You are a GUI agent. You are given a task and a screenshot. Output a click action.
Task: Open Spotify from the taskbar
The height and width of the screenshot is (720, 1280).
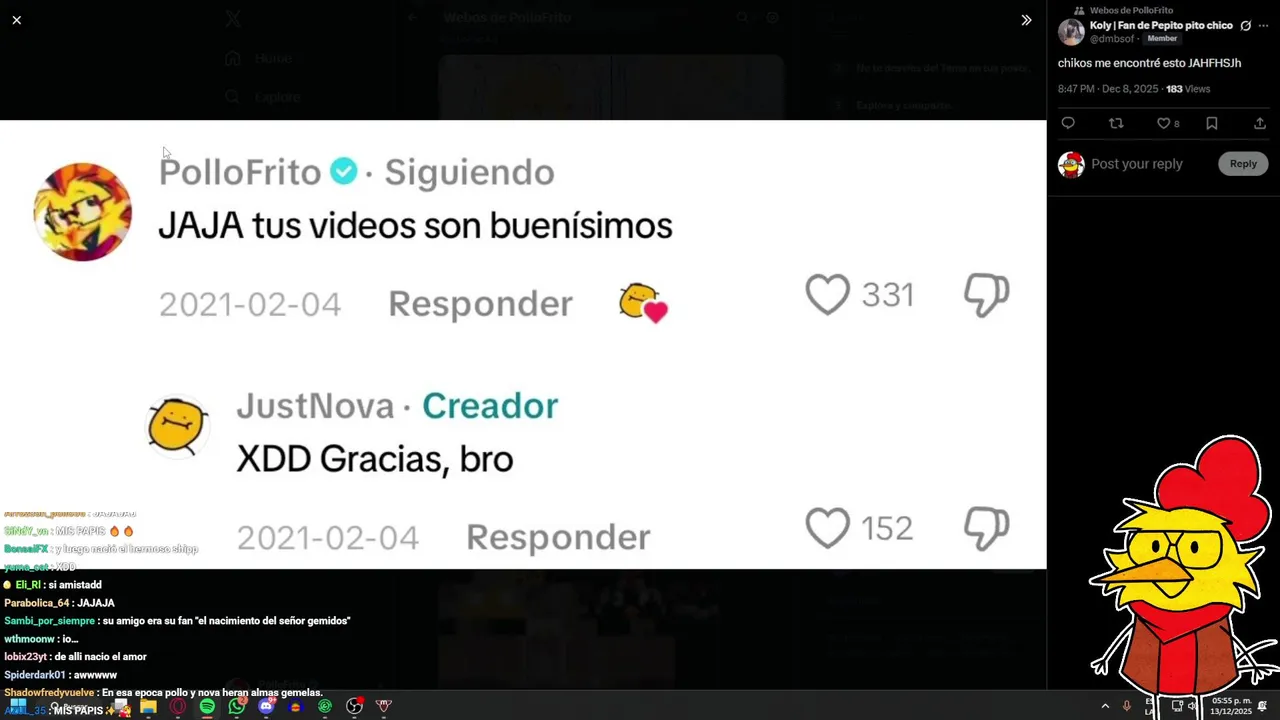[207, 706]
